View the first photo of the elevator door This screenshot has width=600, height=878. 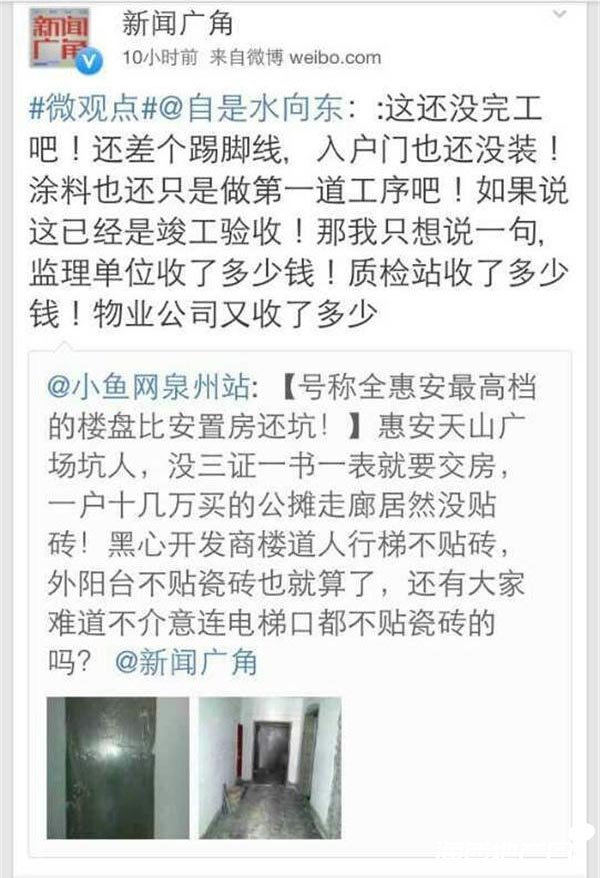[117, 767]
